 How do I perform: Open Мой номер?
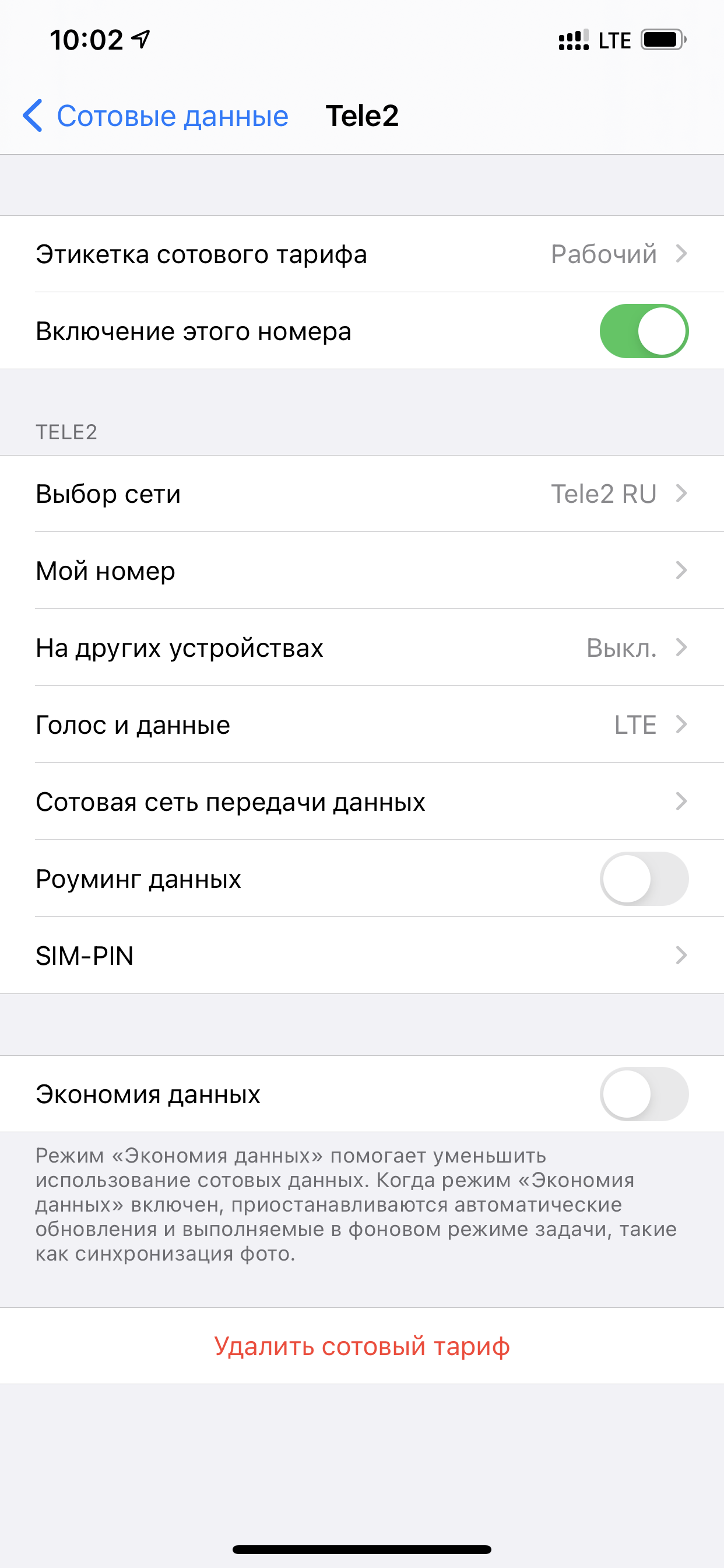coord(361,571)
